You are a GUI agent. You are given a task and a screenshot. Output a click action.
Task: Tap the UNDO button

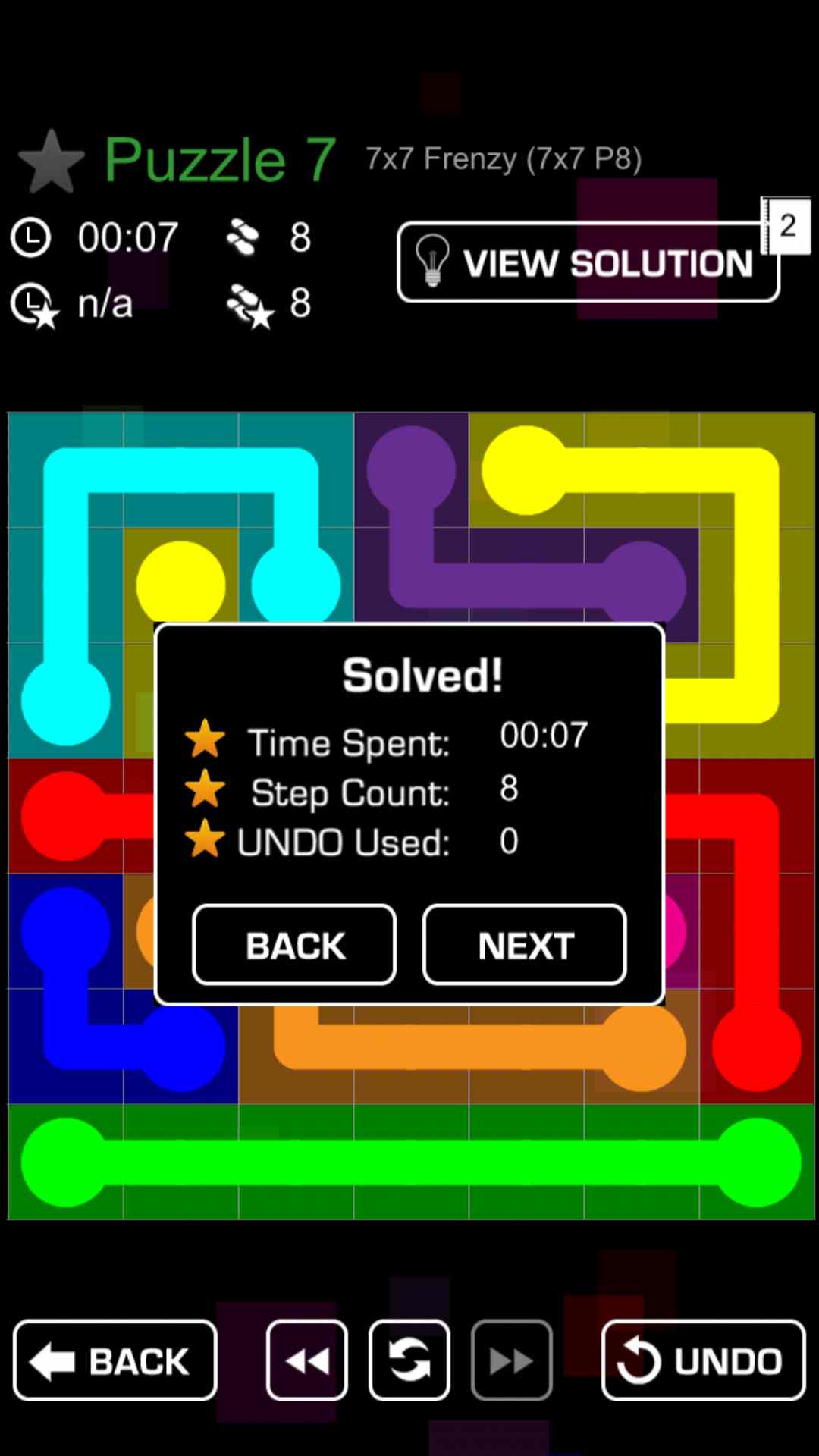point(703,1360)
